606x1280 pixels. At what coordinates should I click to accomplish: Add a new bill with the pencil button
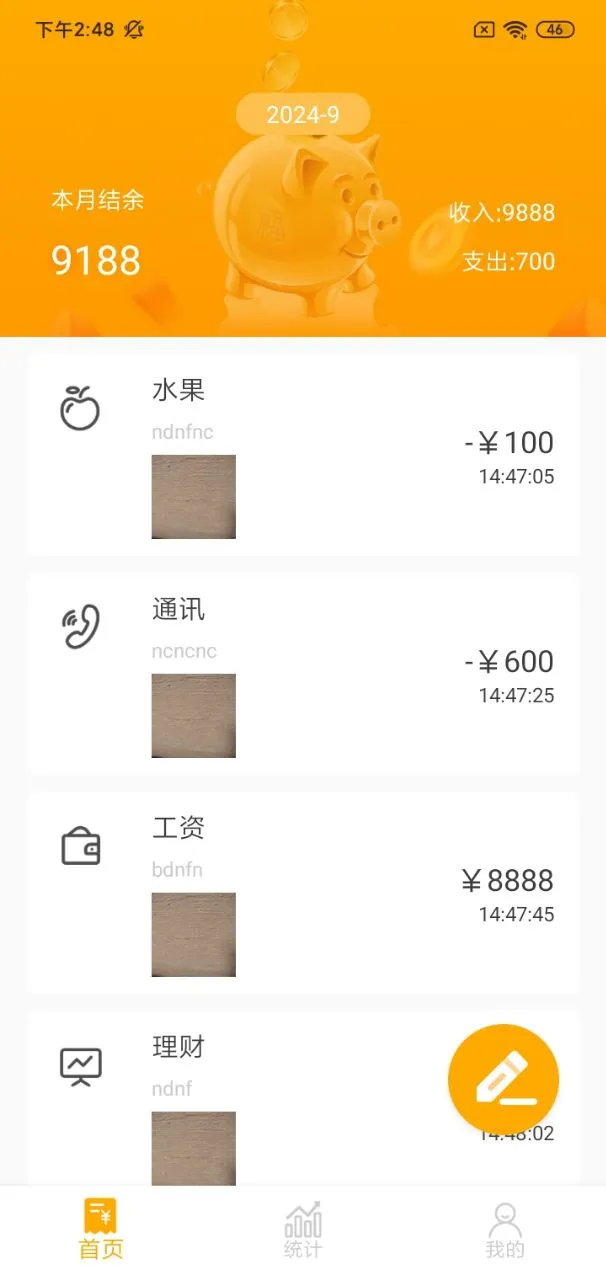tap(503, 1079)
